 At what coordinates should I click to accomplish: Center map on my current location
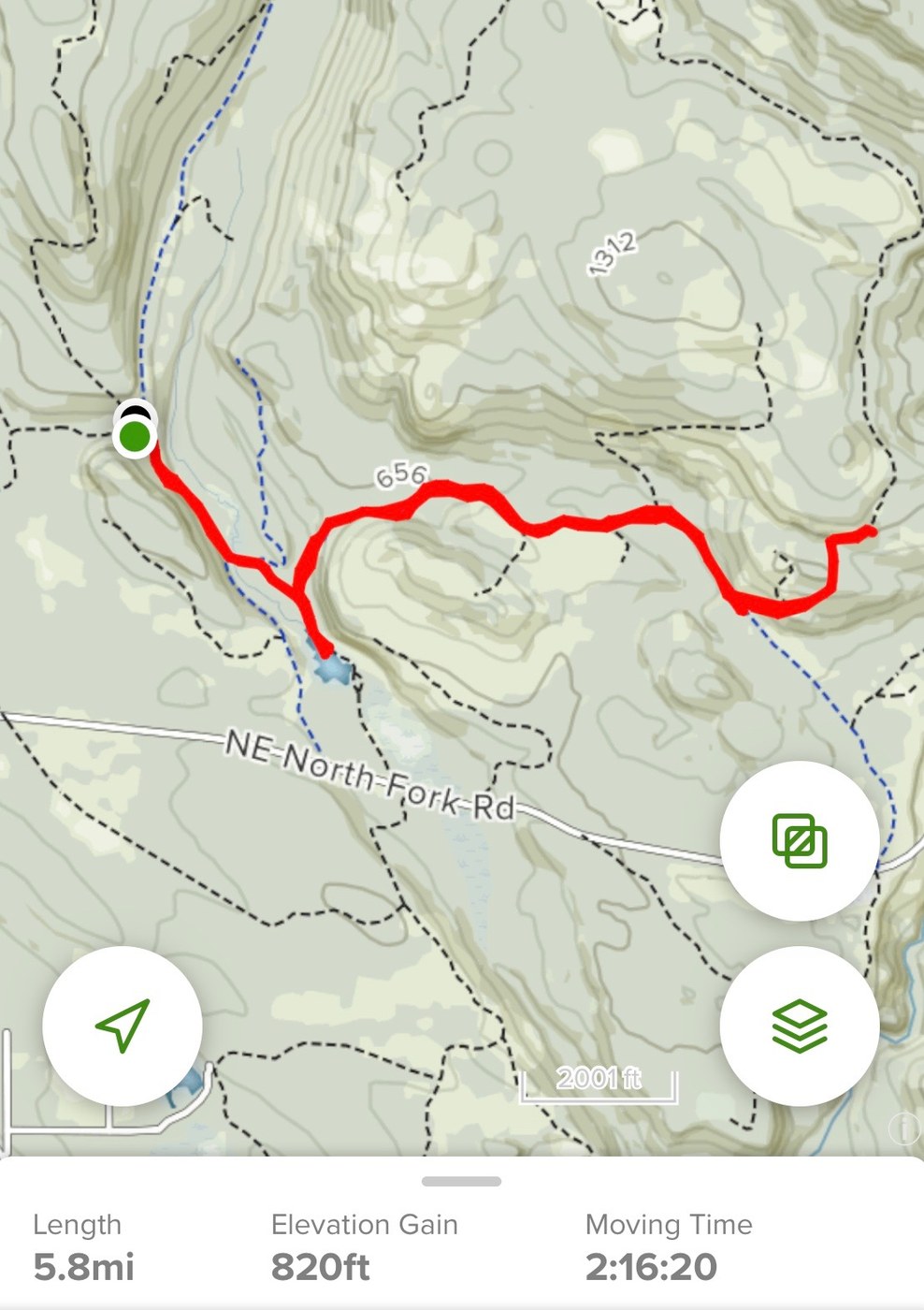(123, 1026)
